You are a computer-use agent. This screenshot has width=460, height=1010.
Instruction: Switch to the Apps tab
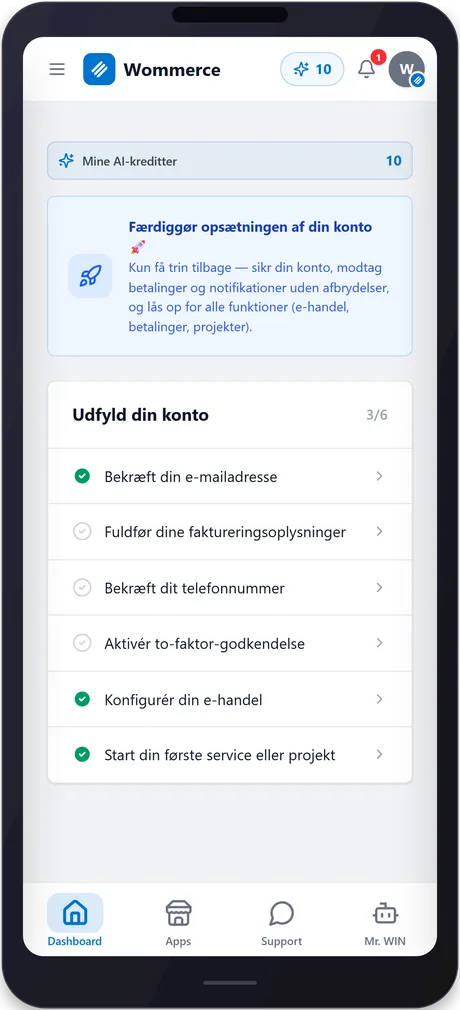pos(178,921)
